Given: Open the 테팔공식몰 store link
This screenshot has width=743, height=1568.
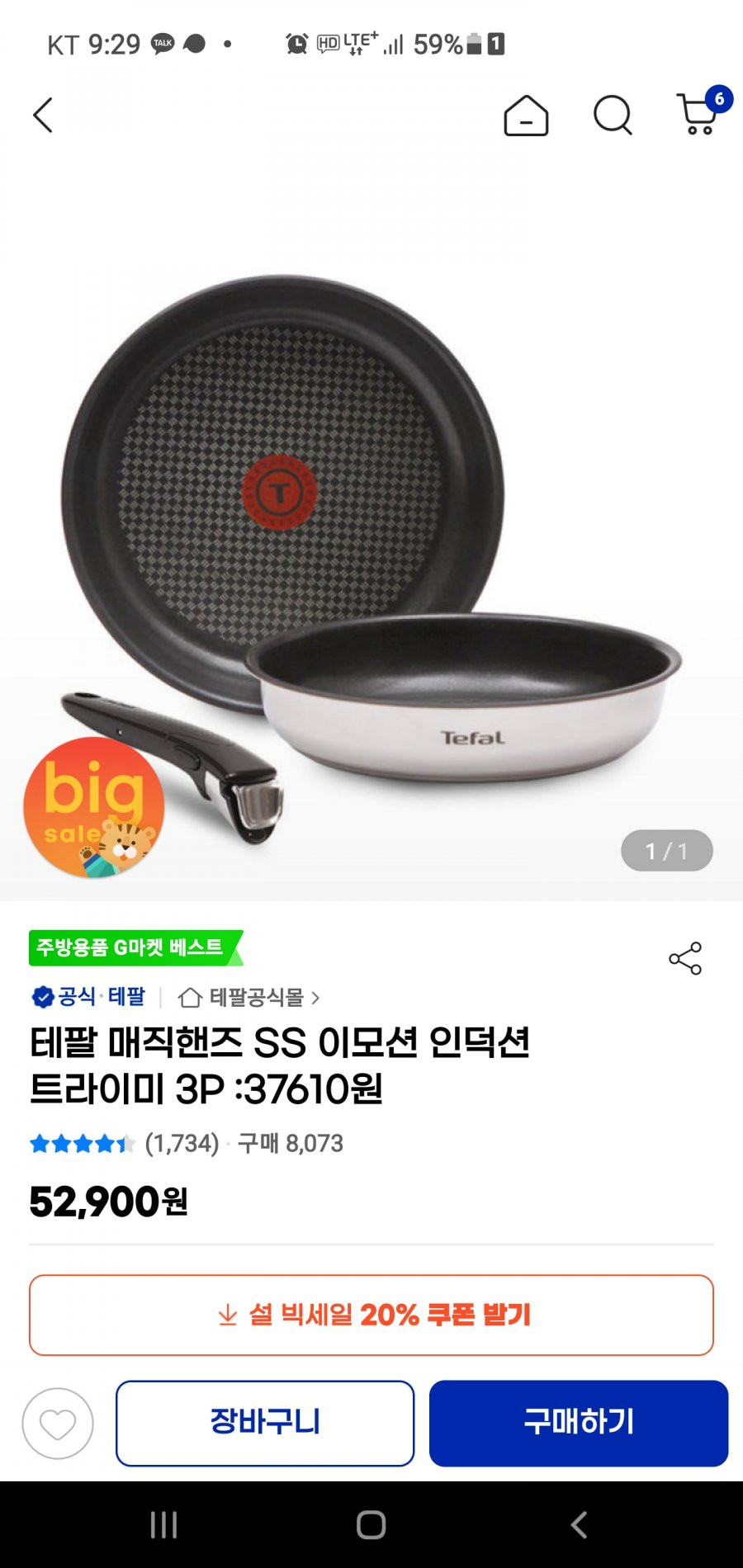Looking at the screenshot, I should [x=249, y=998].
